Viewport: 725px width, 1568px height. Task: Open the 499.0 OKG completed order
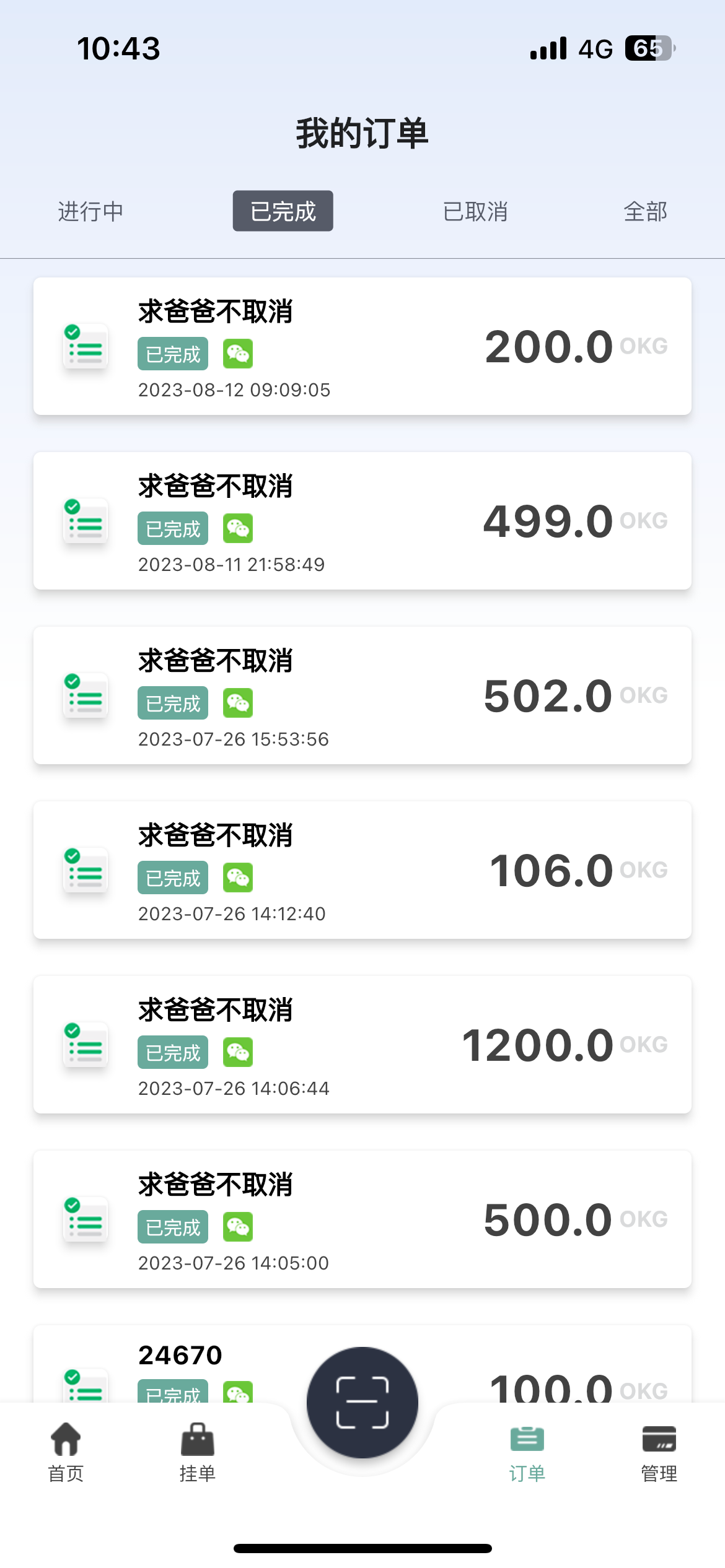point(362,521)
